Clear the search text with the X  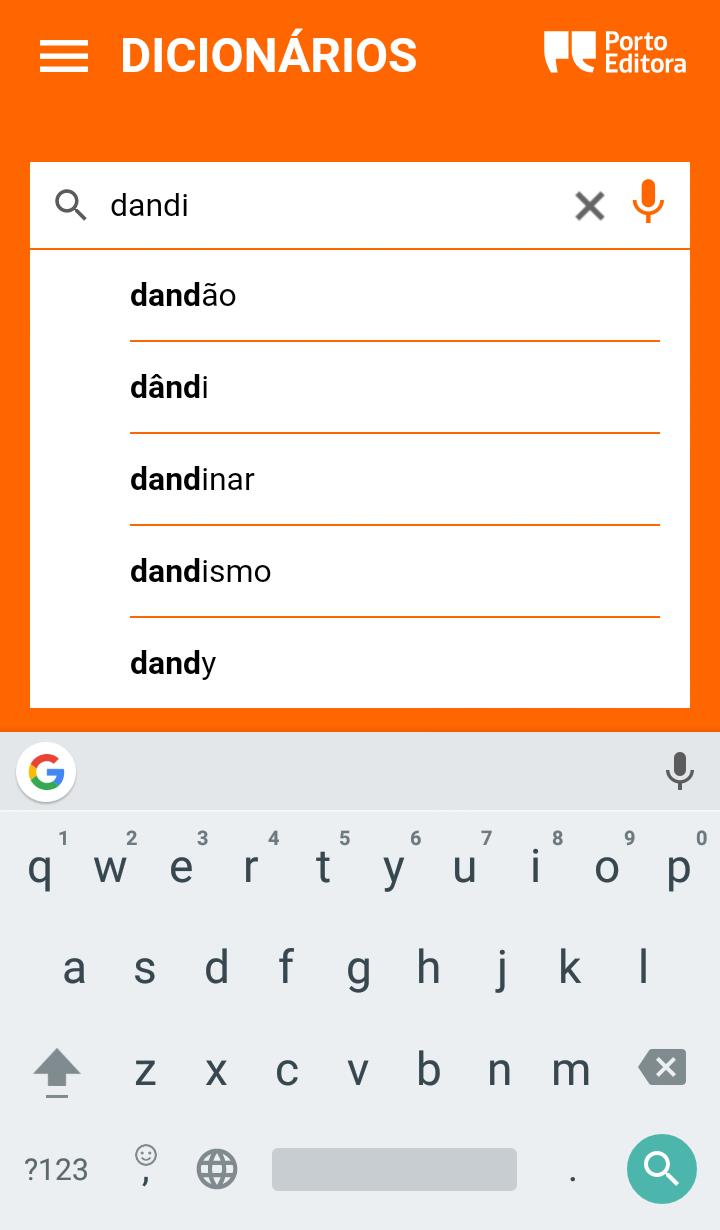tap(590, 206)
